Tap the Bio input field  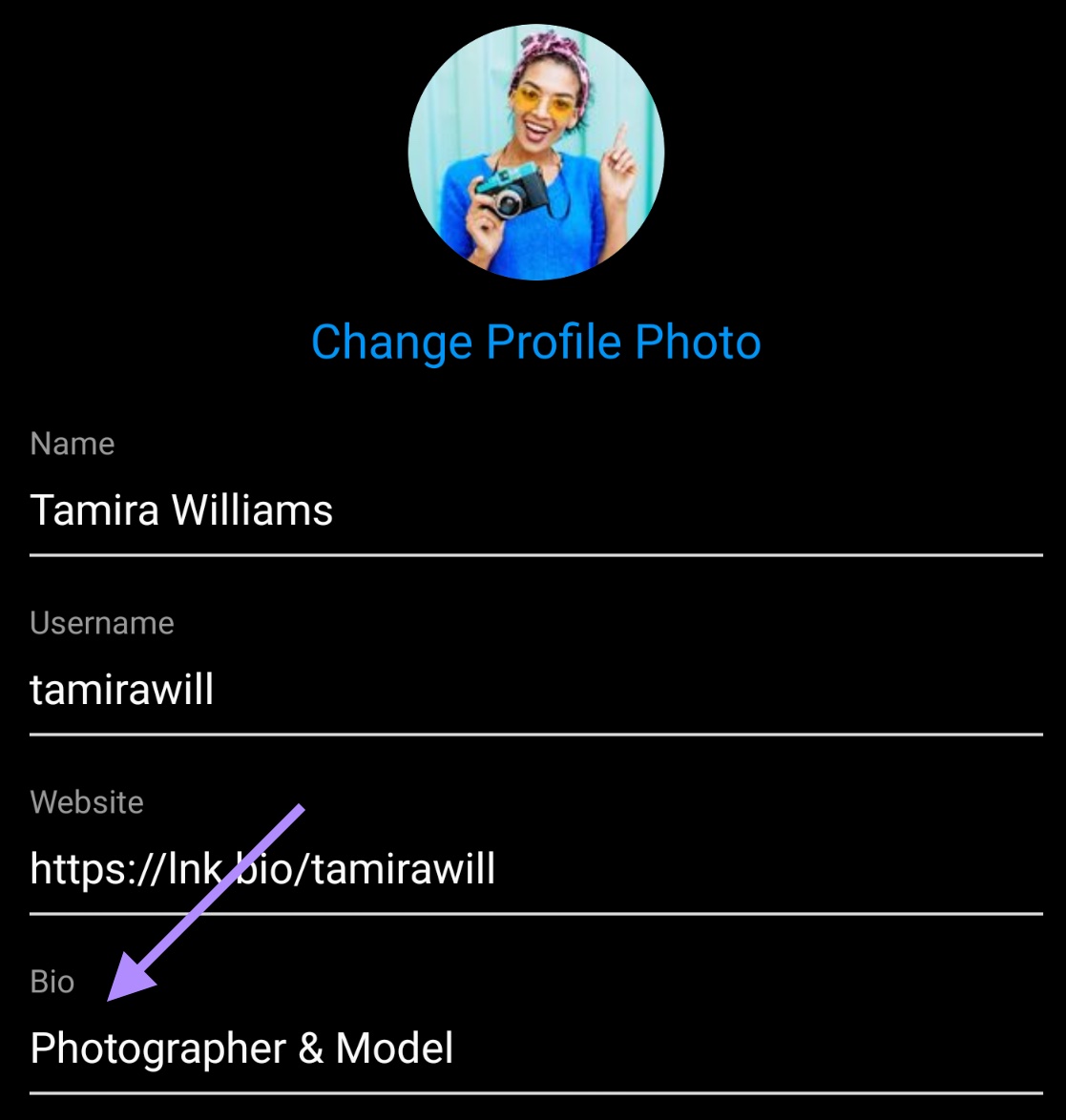[x=382, y=1047]
